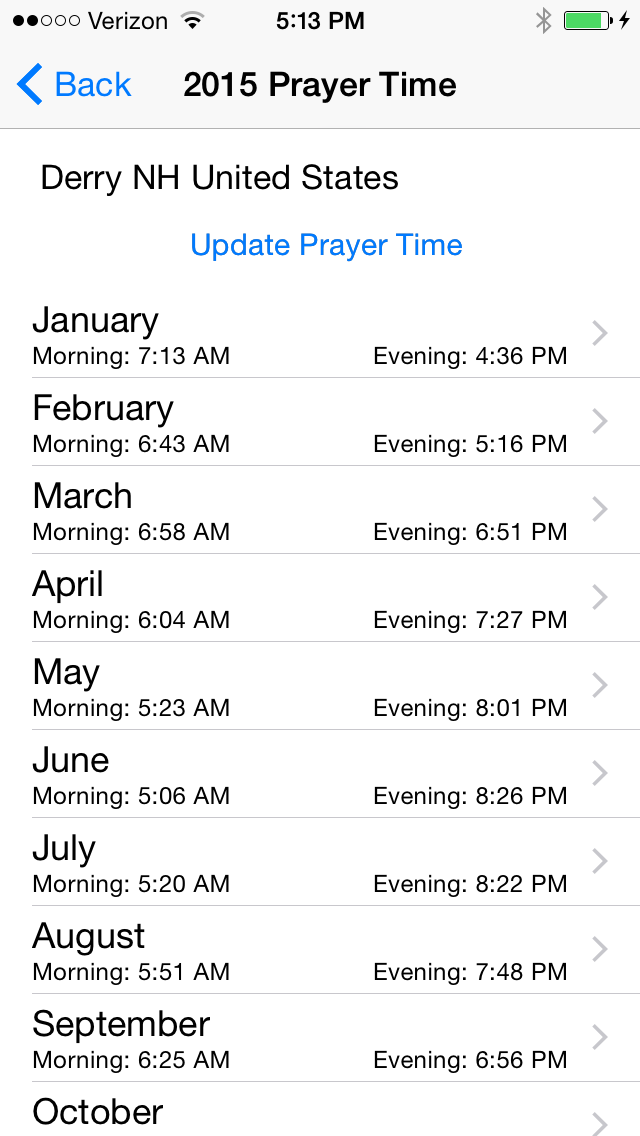640x1136 pixels.
Task: Open January prayer times
Action: 320,334
